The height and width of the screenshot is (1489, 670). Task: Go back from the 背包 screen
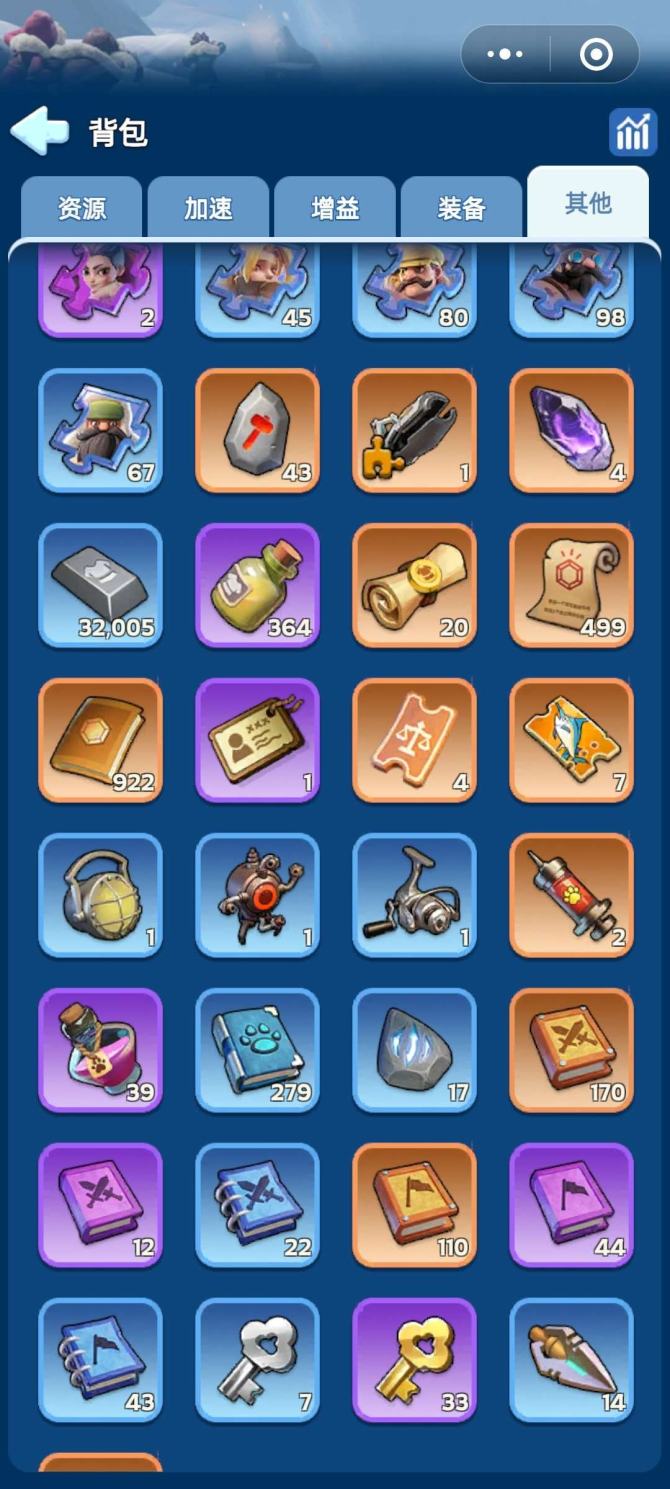(40, 131)
